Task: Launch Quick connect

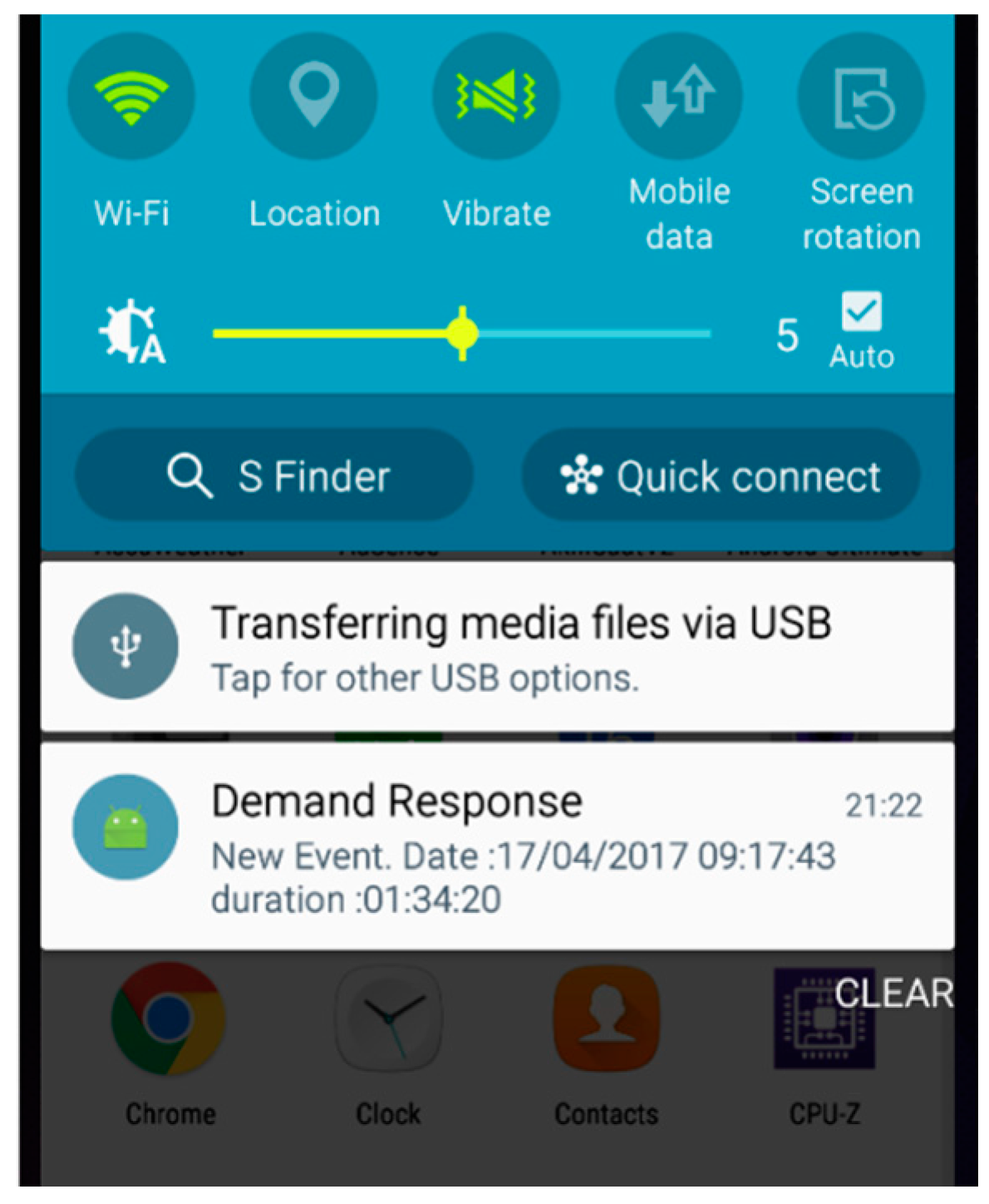Action: point(721,476)
